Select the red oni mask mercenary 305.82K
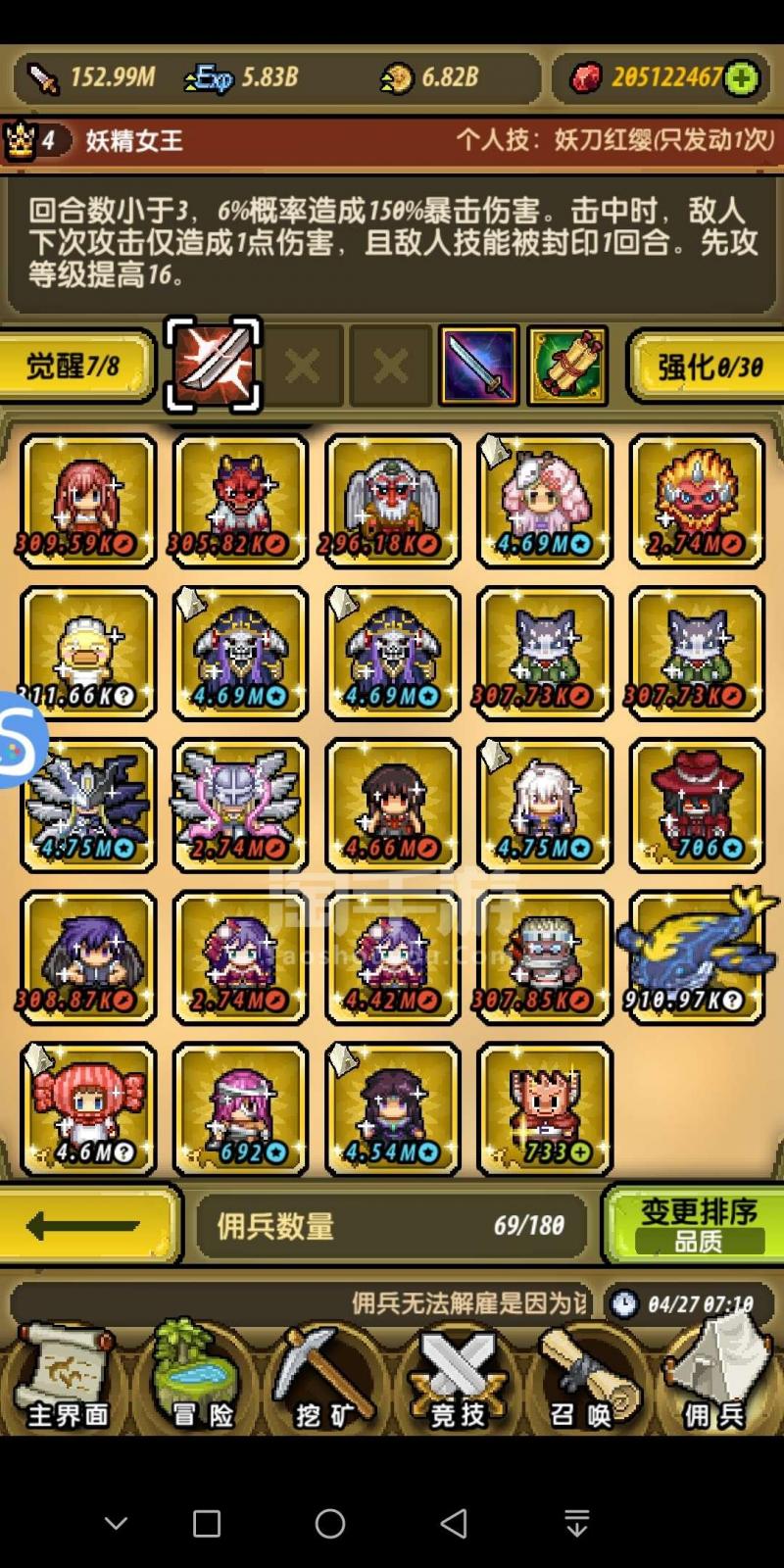 coord(240,501)
